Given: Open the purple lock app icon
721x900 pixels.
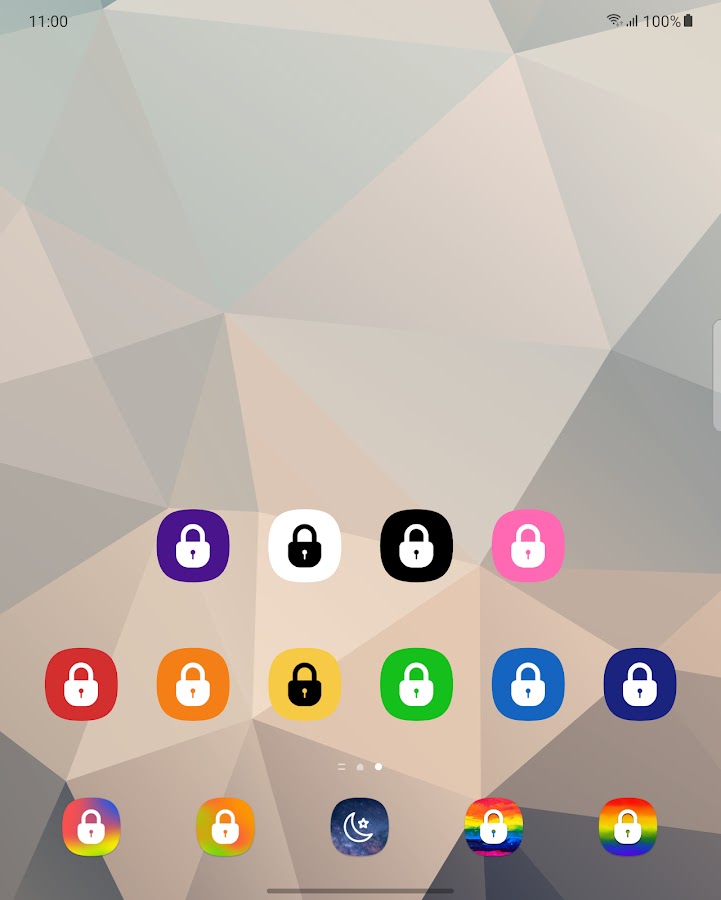Looking at the screenshot, I should 193,545.
